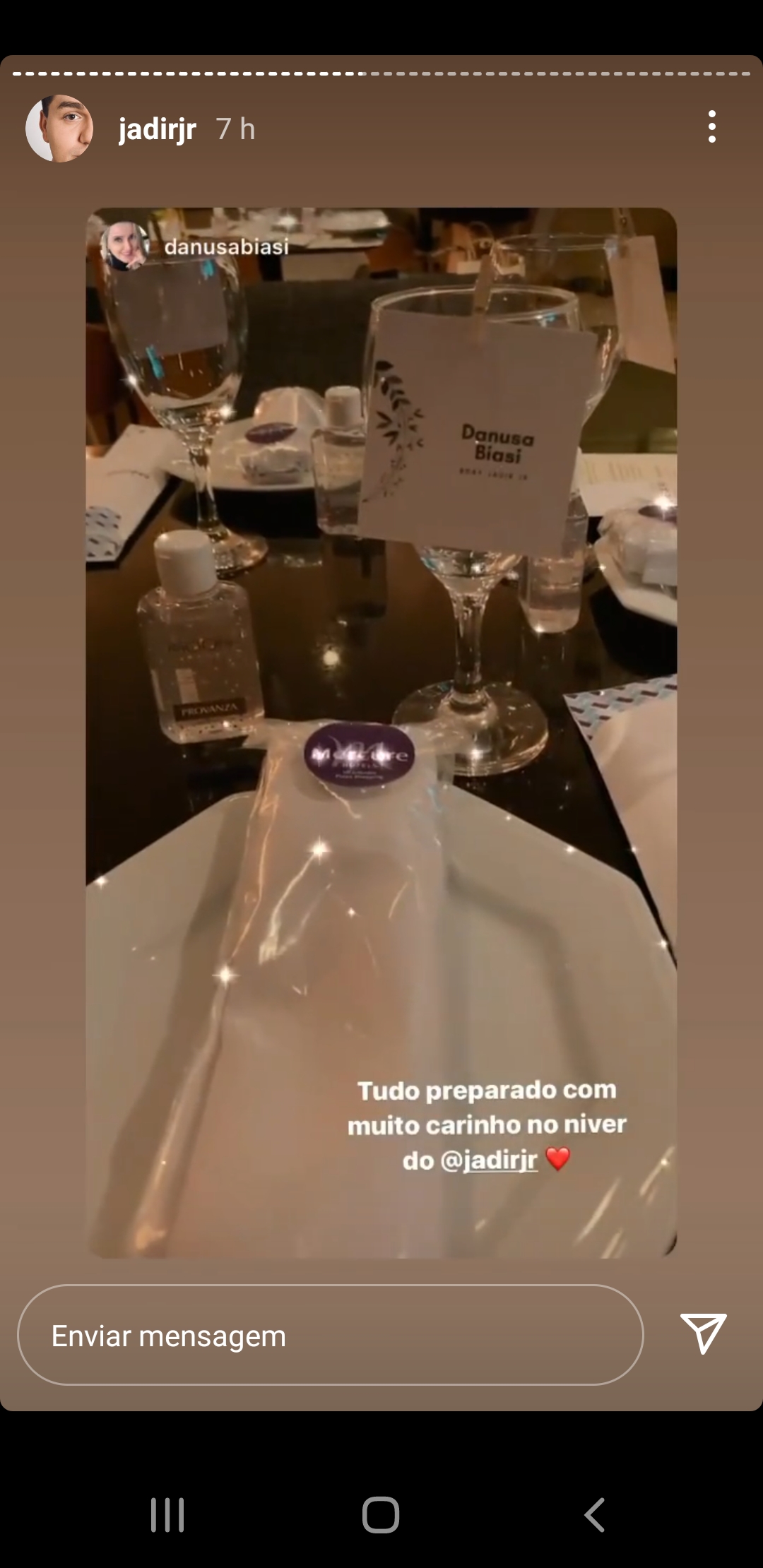Go back with system back button
Image resolution: width=763 pixels, height=1568 pixels.
[x=594, y=1514]
